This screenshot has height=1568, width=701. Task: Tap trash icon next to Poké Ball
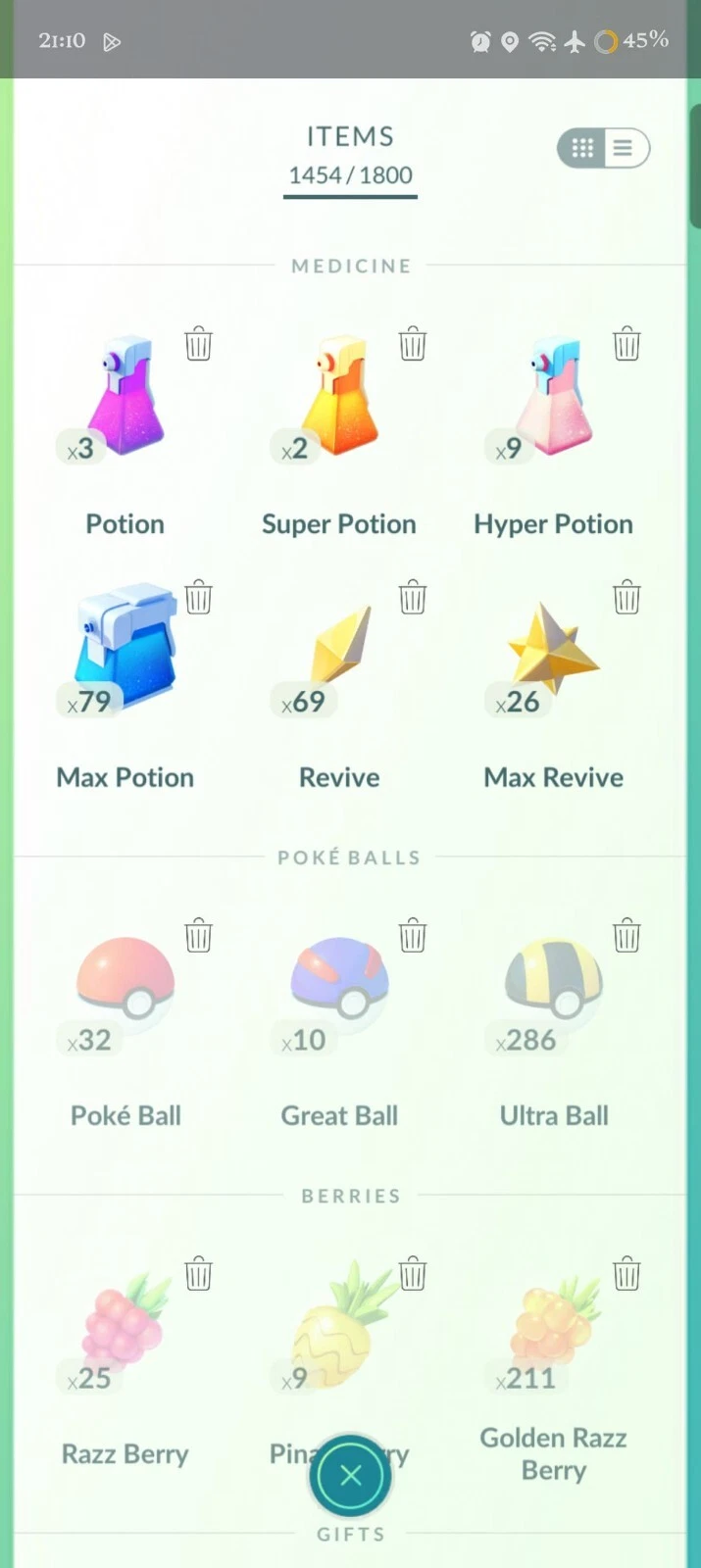point(198,936)
